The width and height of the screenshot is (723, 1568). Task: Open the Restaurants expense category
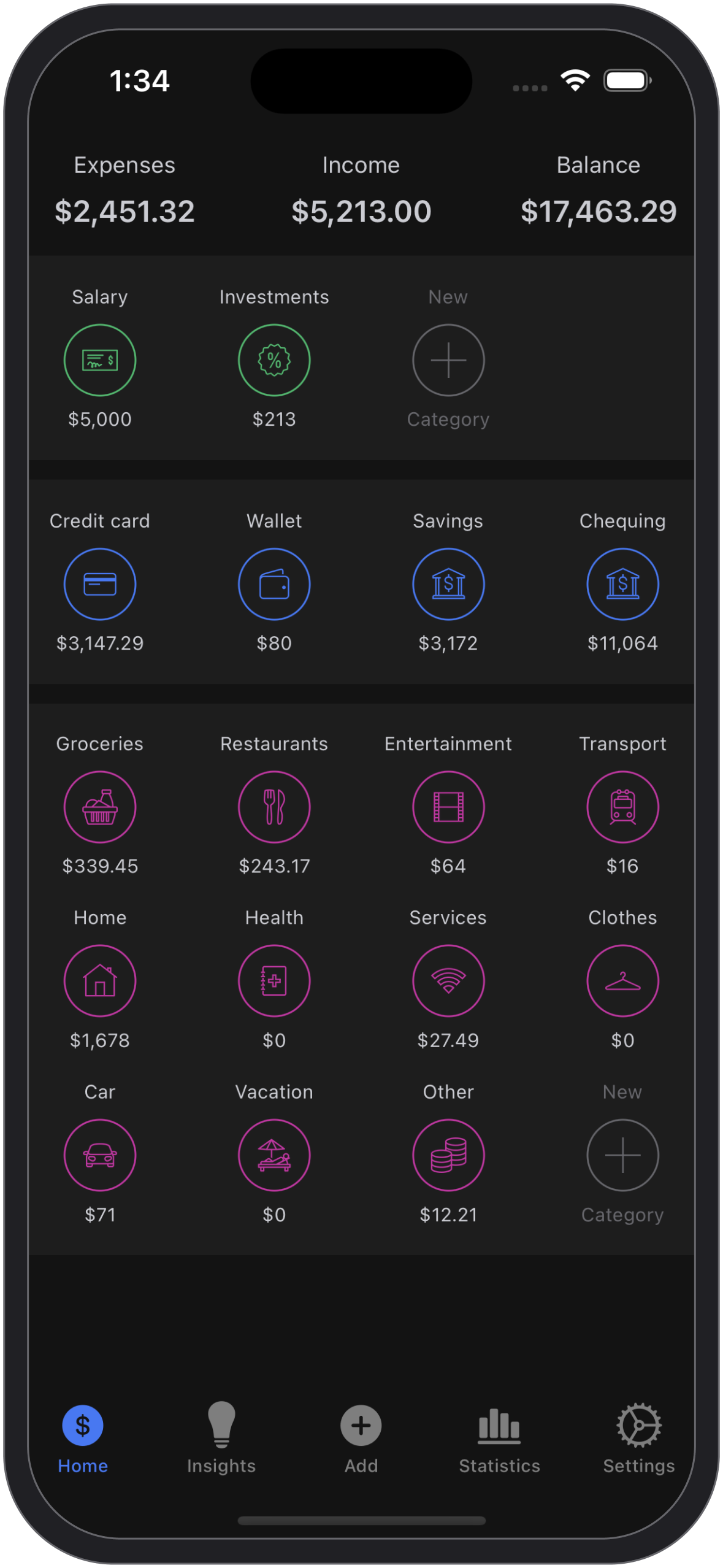tap(274, 807)
